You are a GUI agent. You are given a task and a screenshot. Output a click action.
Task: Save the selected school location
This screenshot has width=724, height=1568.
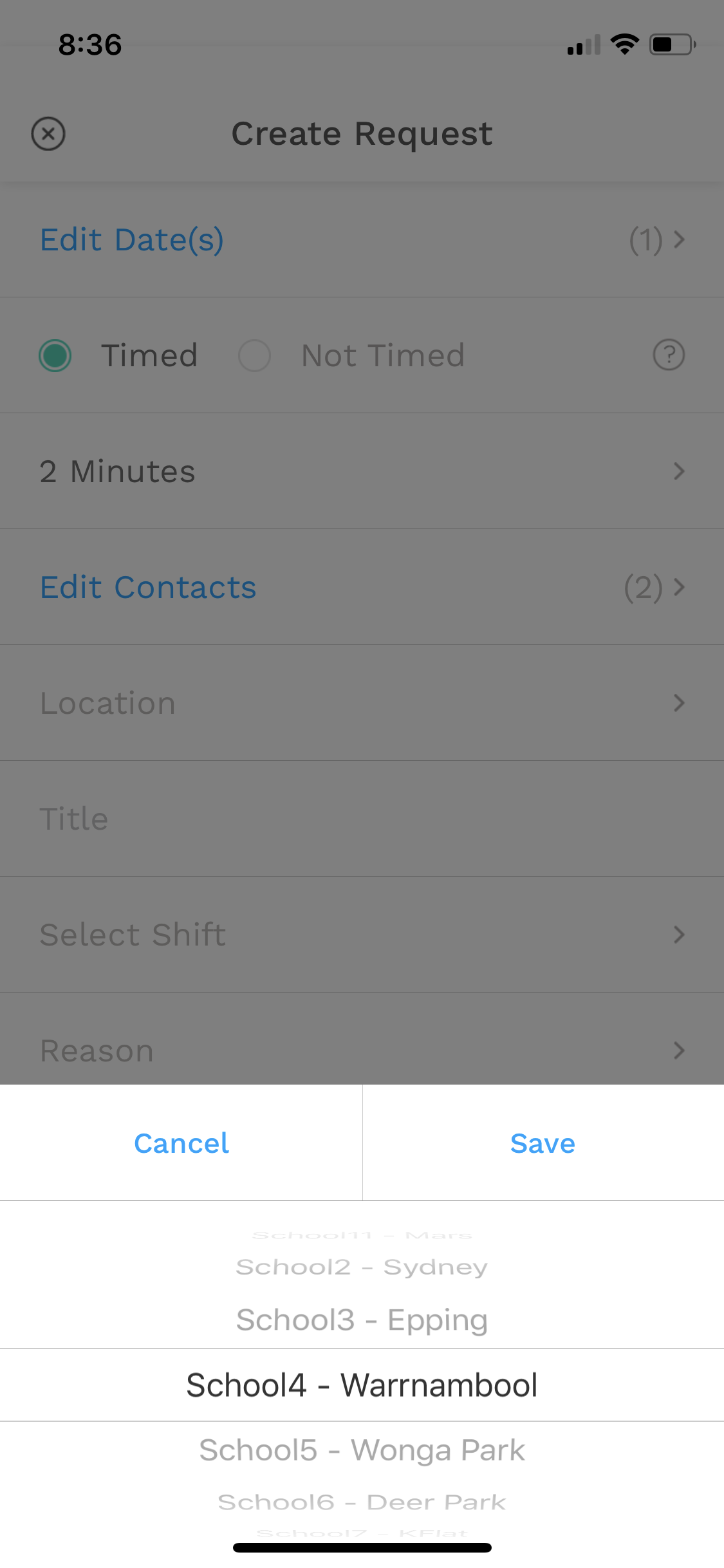coord(543,1143)
